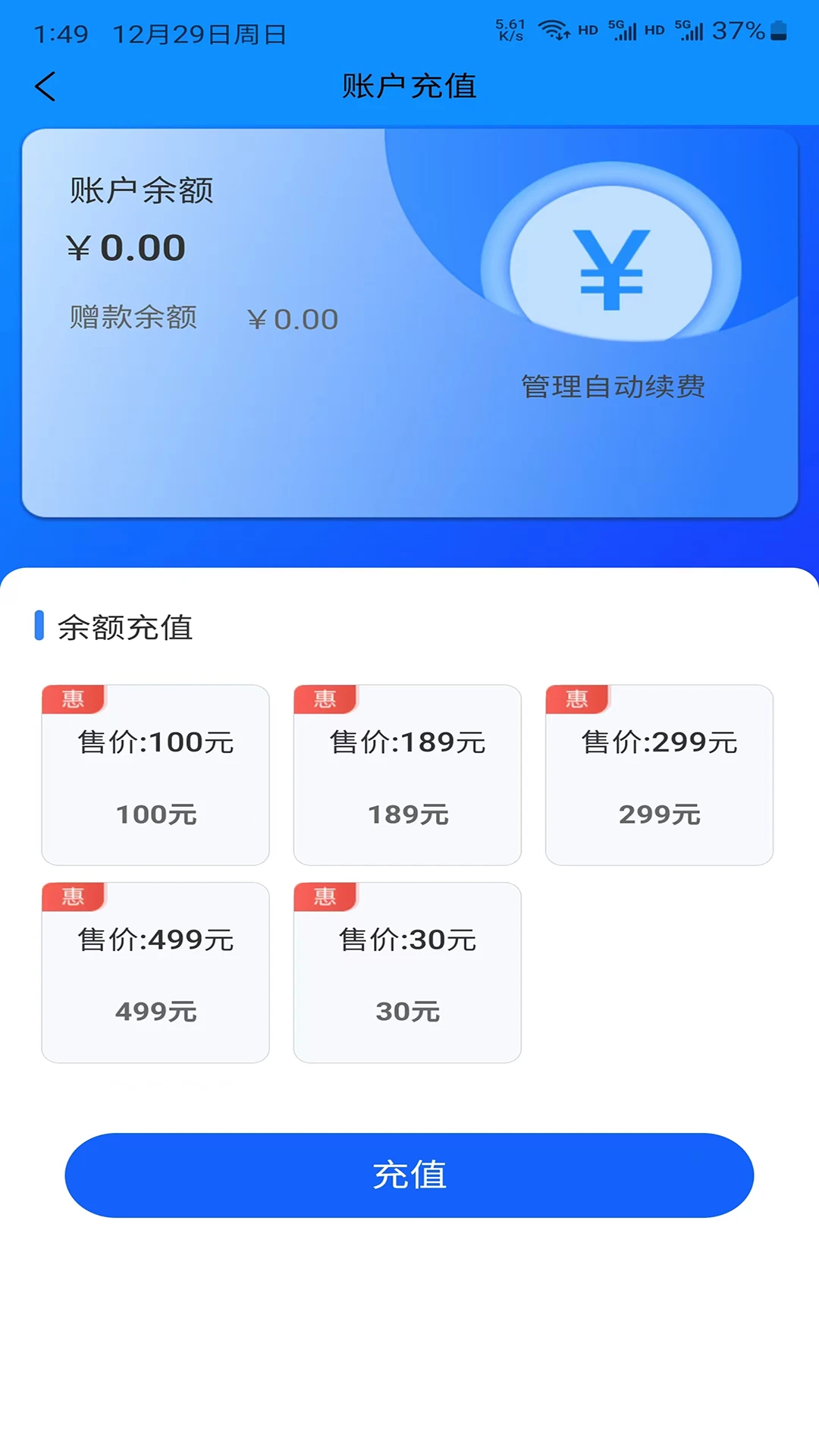Image resolution: width=819 pixels, height=1456 pixels.
Task: Select the 299元 recharge option
Action: (x=659, y=775)
